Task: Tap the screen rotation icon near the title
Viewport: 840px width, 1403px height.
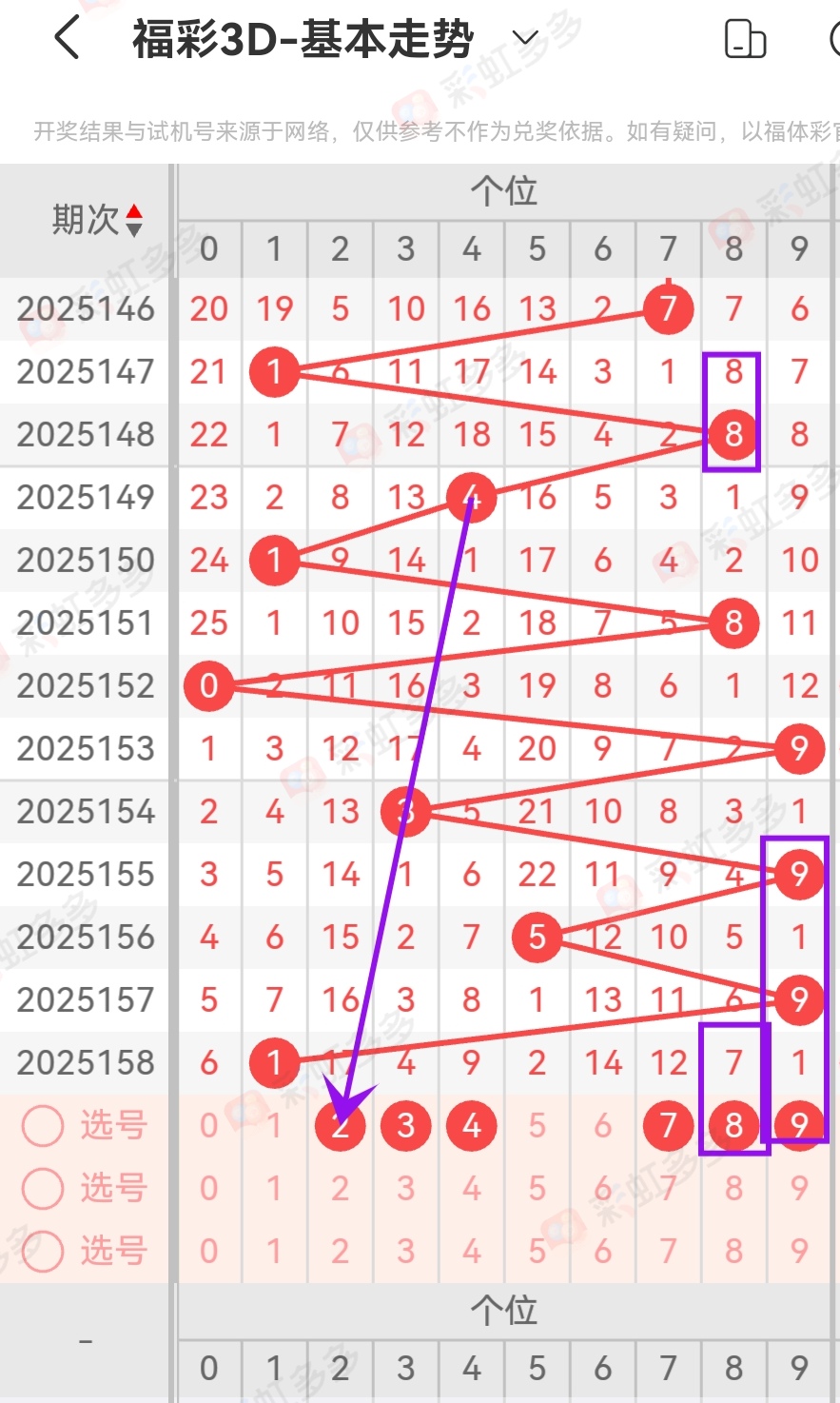Action: click(x=745, y=40)
